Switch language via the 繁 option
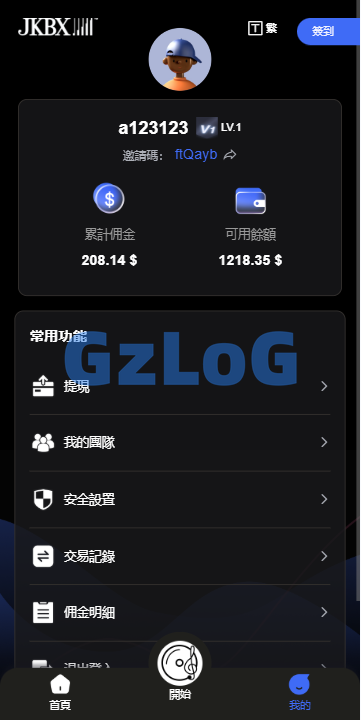Image resolution: width=361 pixels, height=720 pixels. 263,28
